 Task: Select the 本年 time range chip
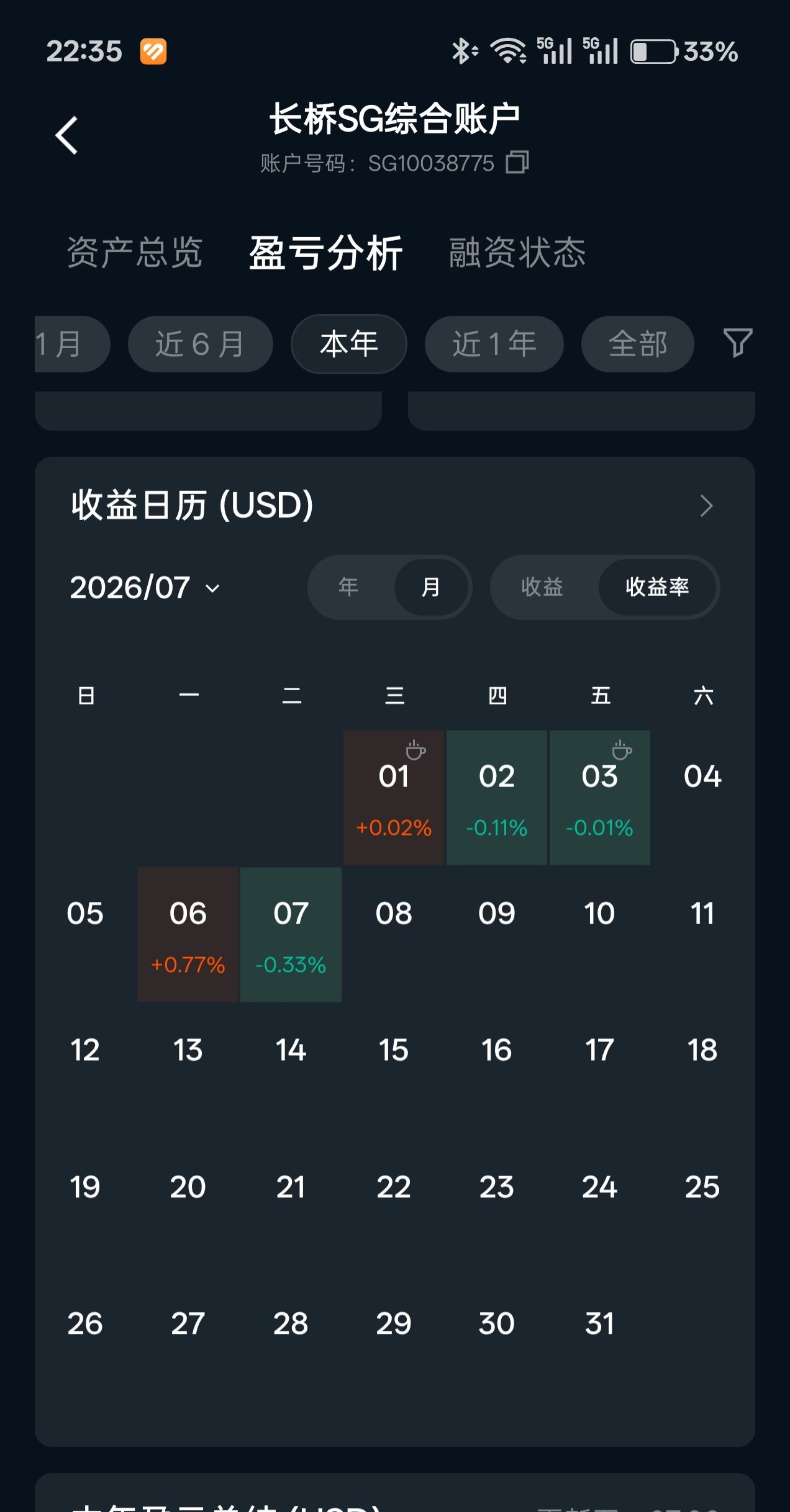click(348, 344)
